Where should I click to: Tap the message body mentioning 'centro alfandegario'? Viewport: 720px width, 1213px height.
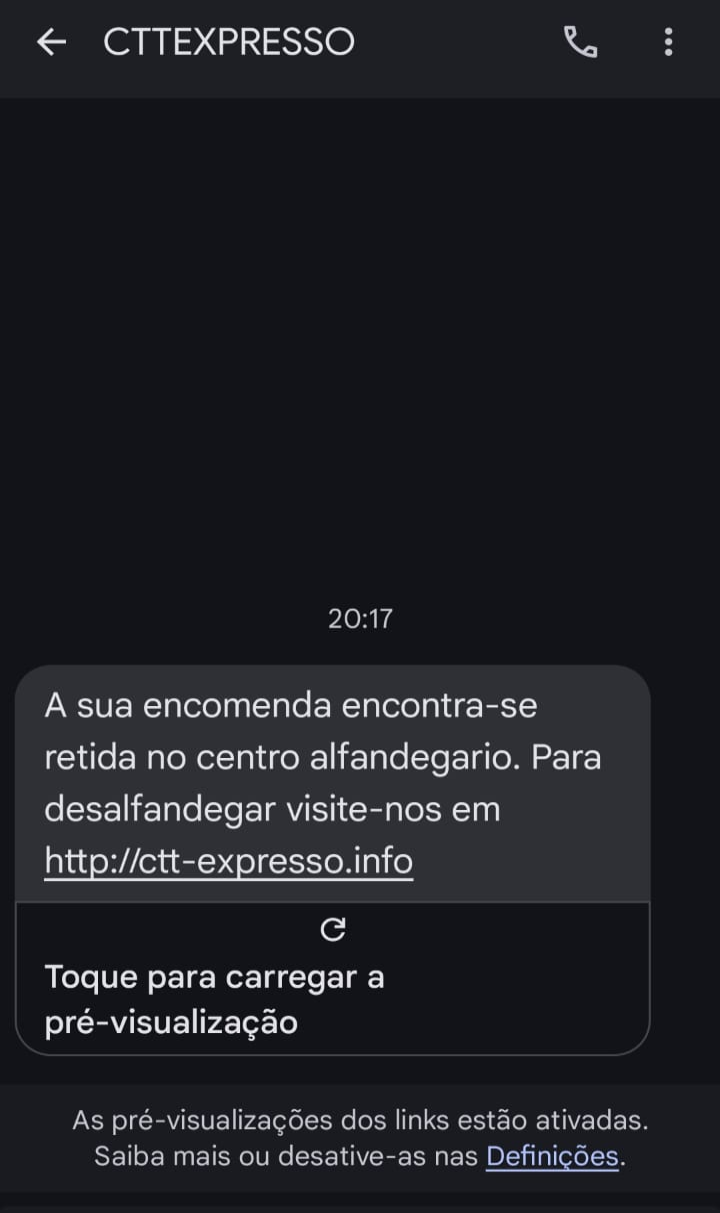[x=320, y=757]
